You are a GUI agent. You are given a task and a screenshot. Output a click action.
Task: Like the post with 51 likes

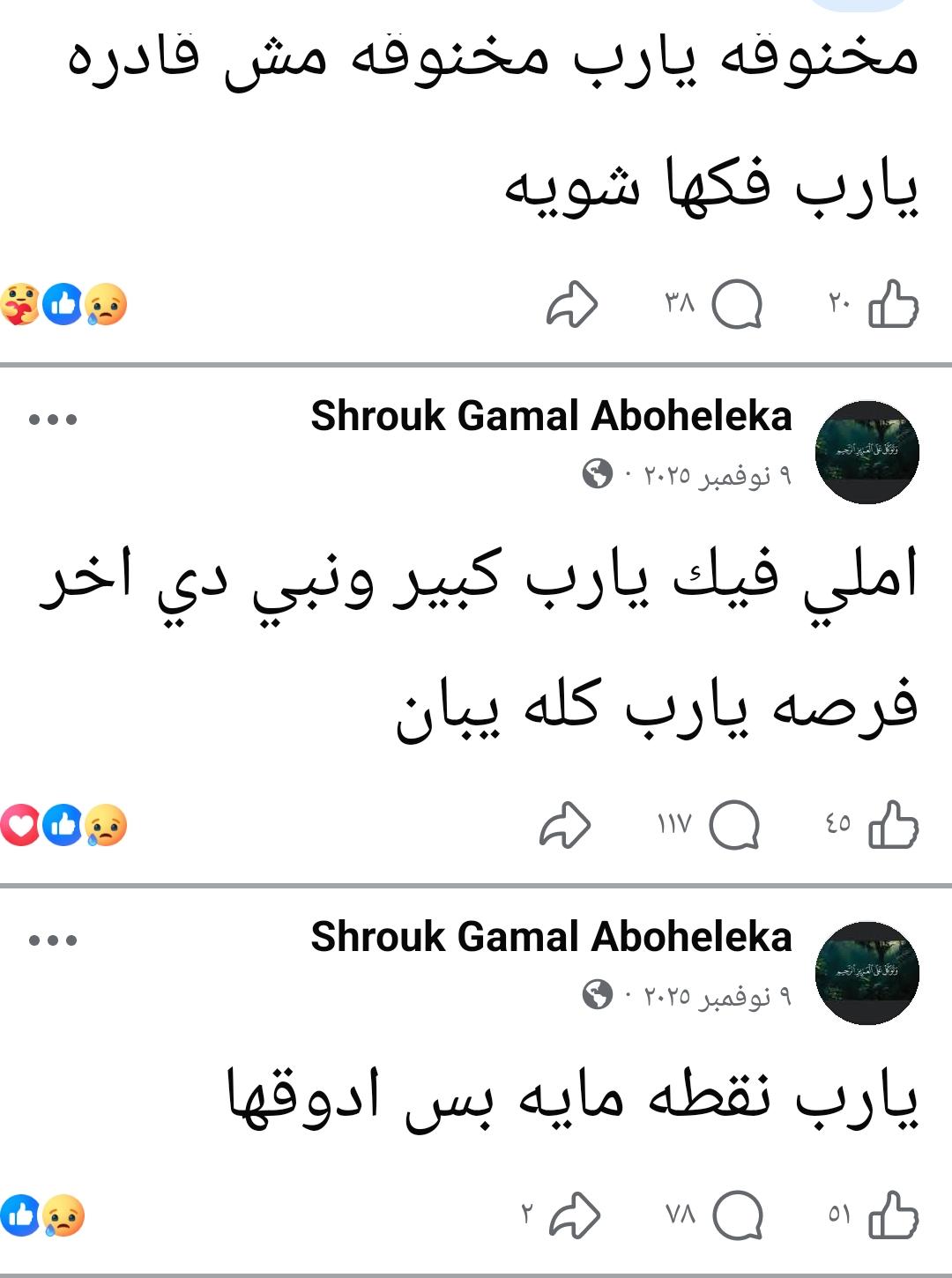pyautogui.click(x=893, y=1215)
